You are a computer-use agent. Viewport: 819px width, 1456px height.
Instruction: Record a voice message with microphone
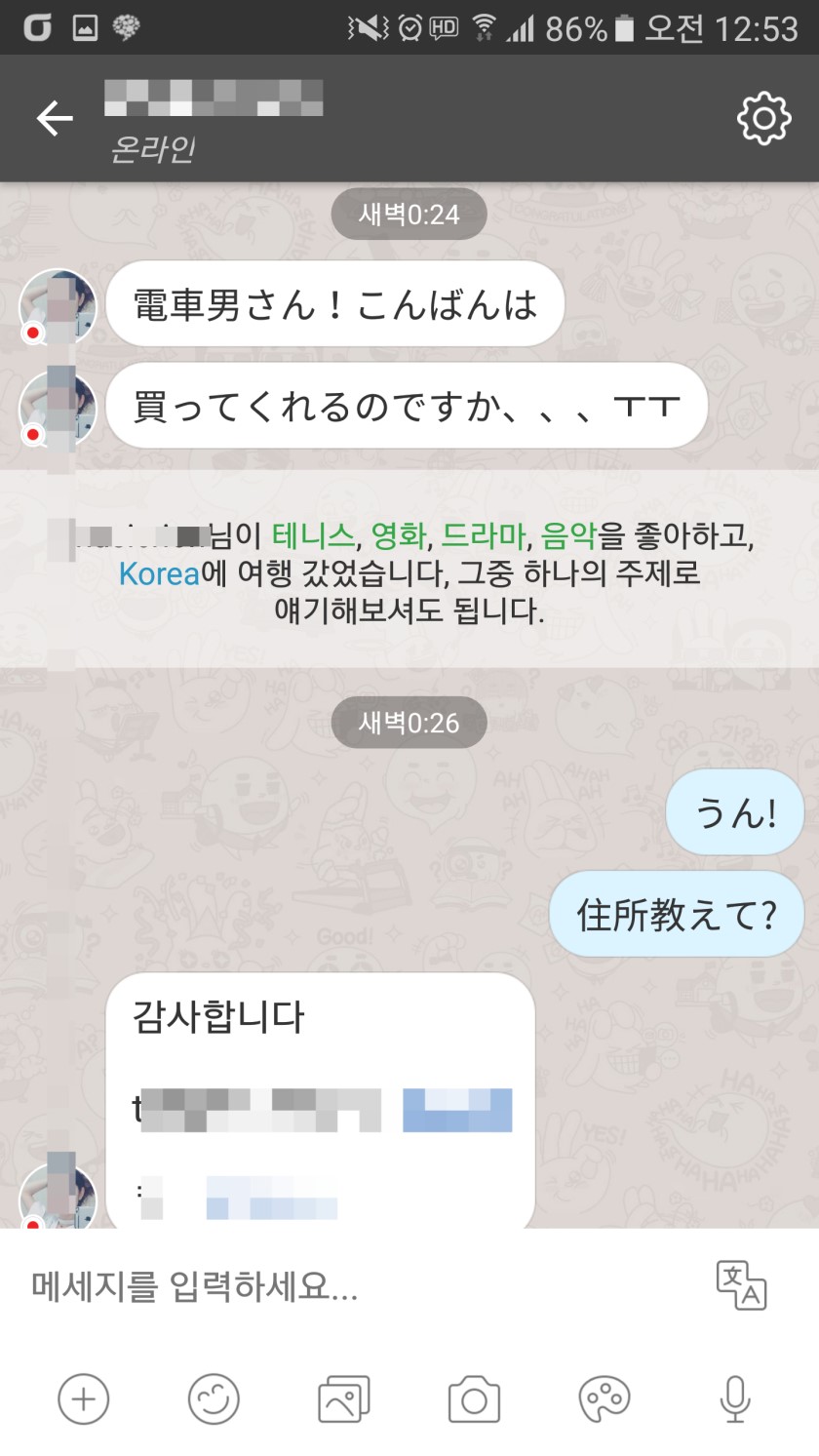[x=735, y=1399]
